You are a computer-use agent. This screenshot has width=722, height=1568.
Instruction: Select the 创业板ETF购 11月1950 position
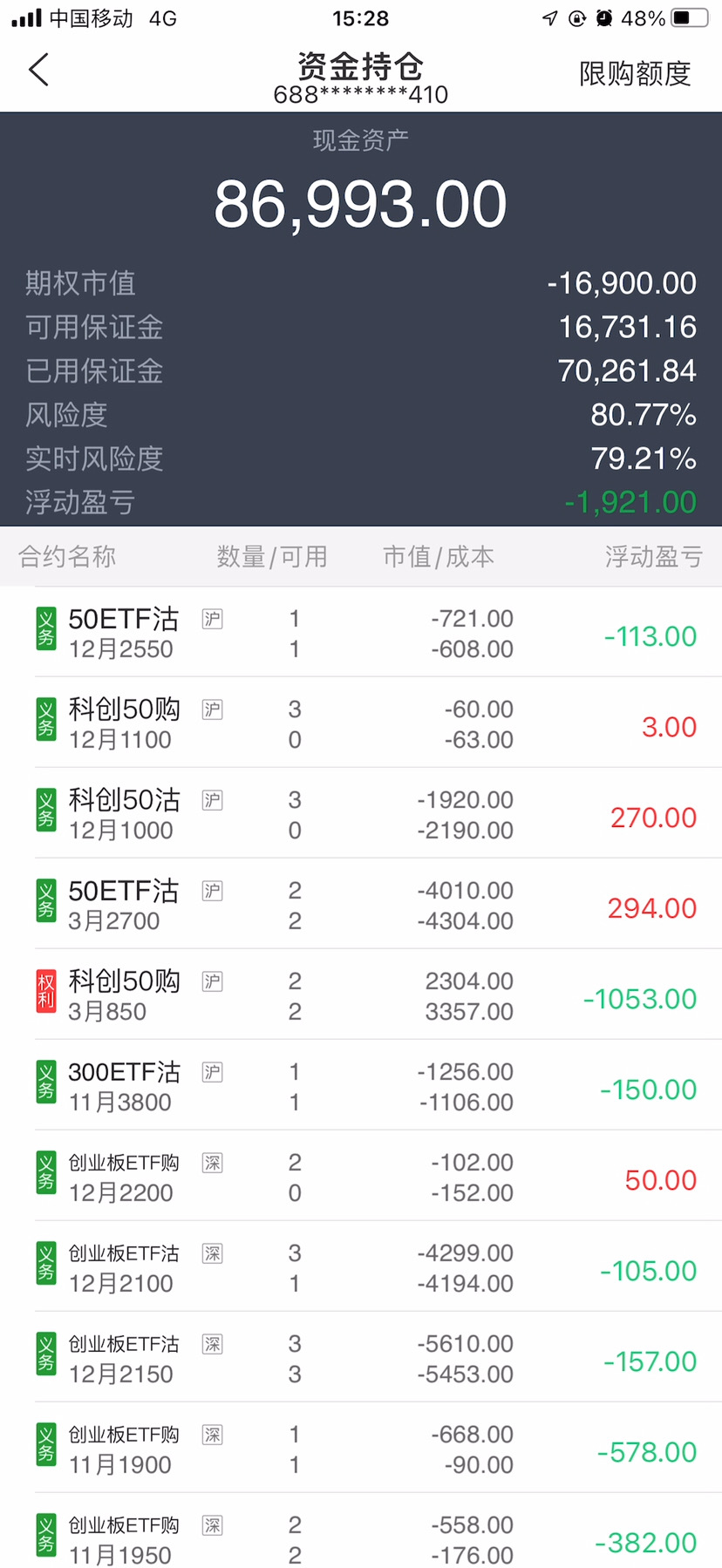coord(361,1538)
